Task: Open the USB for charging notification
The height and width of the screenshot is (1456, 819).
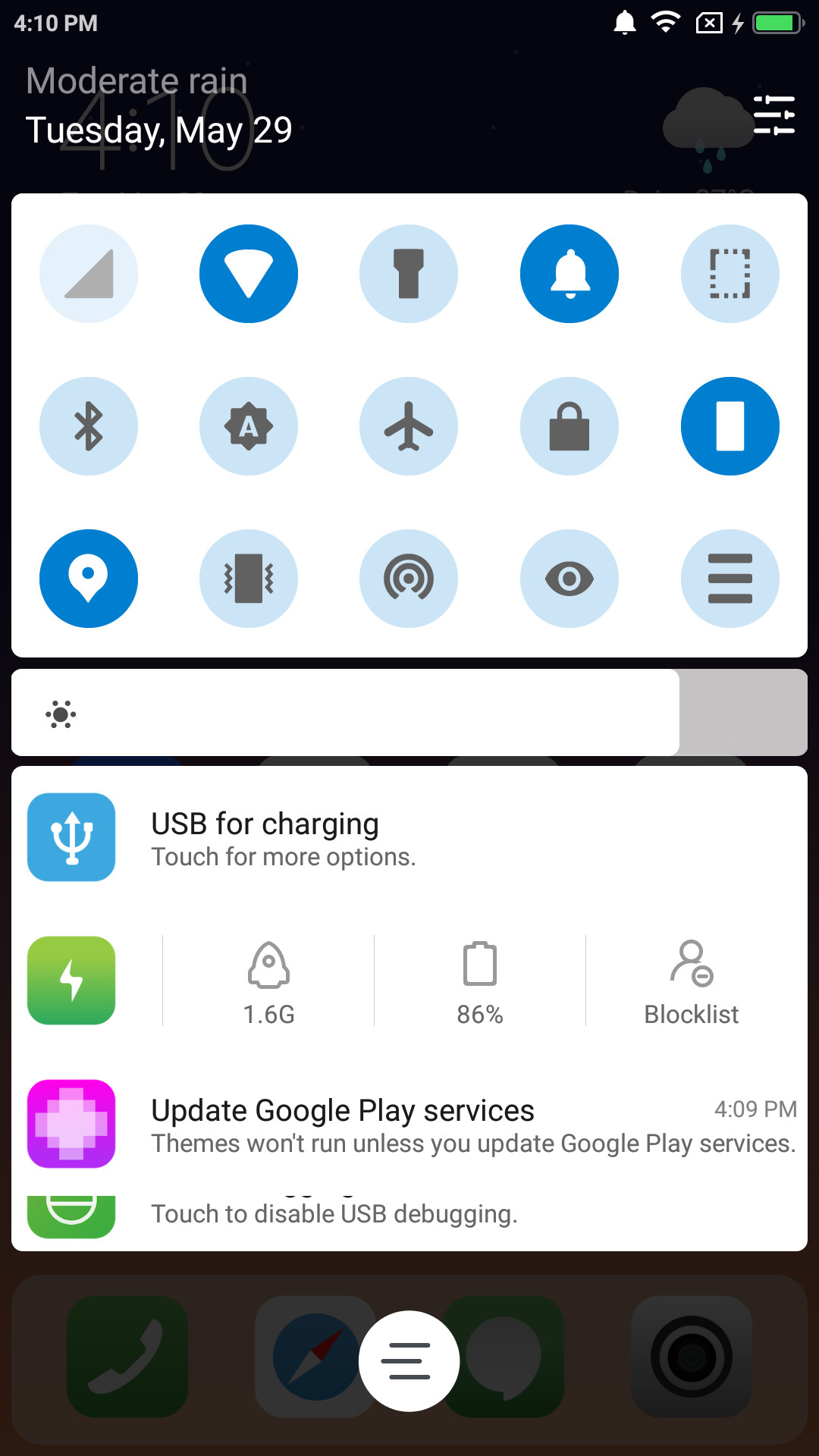Action: coord(409,838)
